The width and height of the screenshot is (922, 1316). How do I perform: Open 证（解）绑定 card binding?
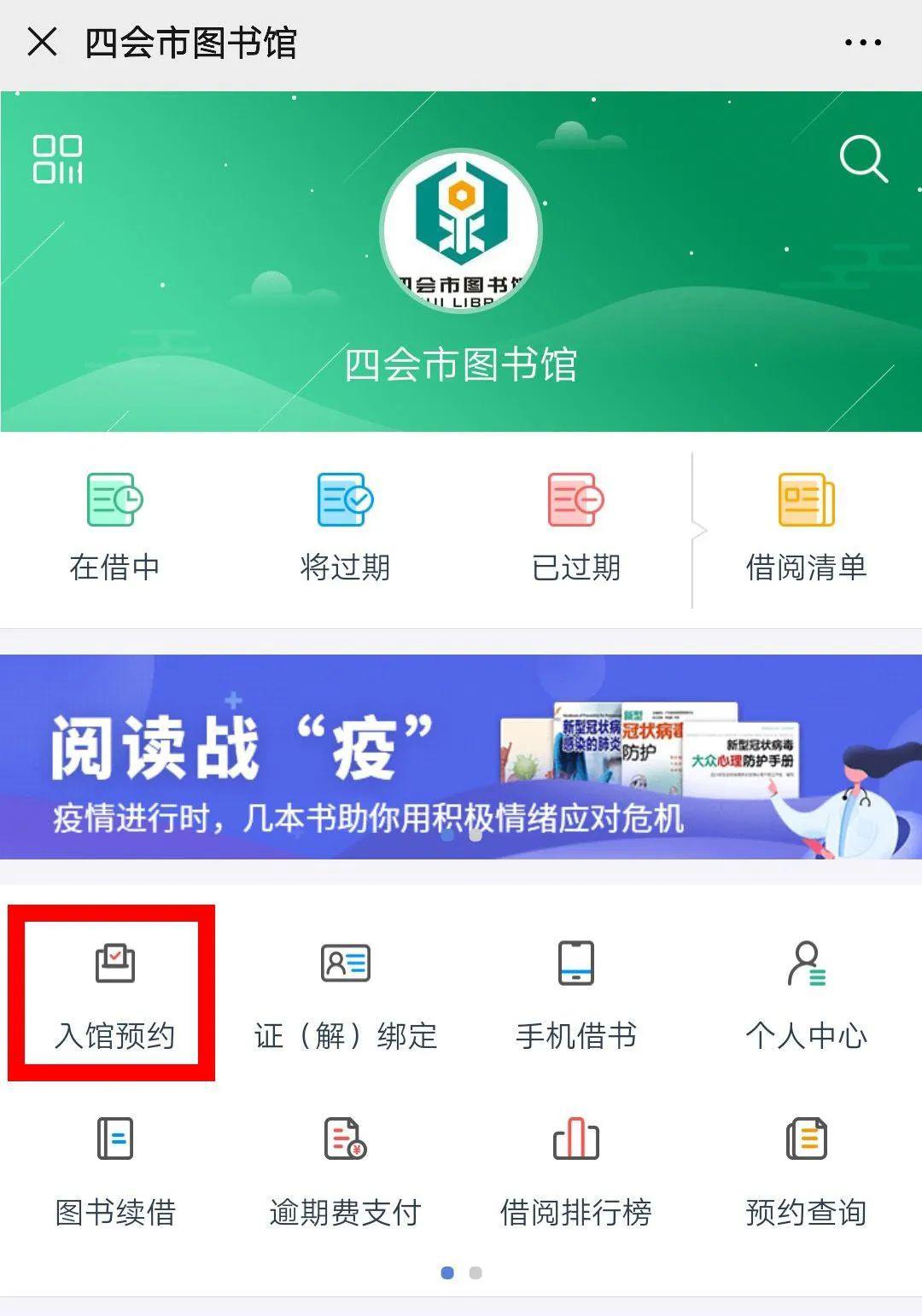[346, 996]
